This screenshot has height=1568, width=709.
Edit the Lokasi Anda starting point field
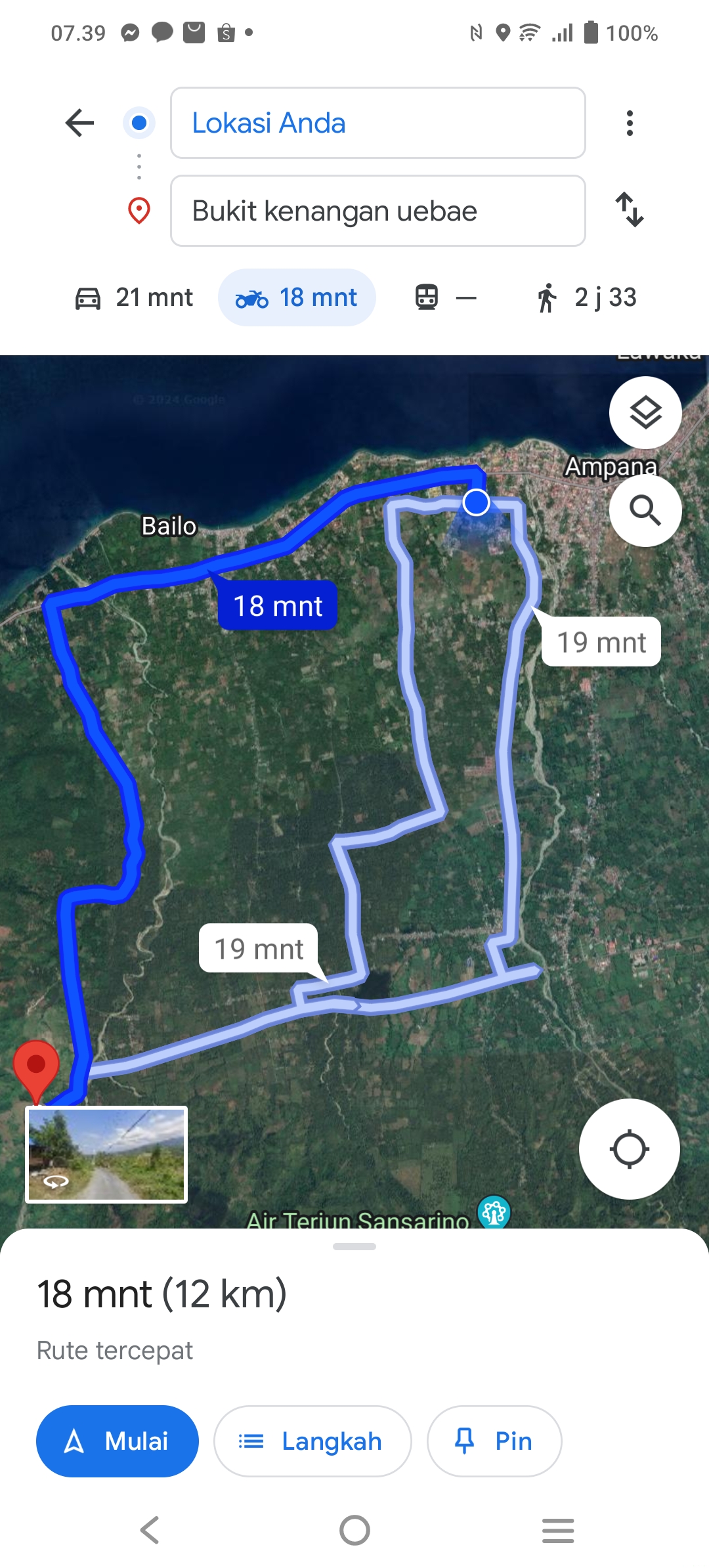[378, 123]
